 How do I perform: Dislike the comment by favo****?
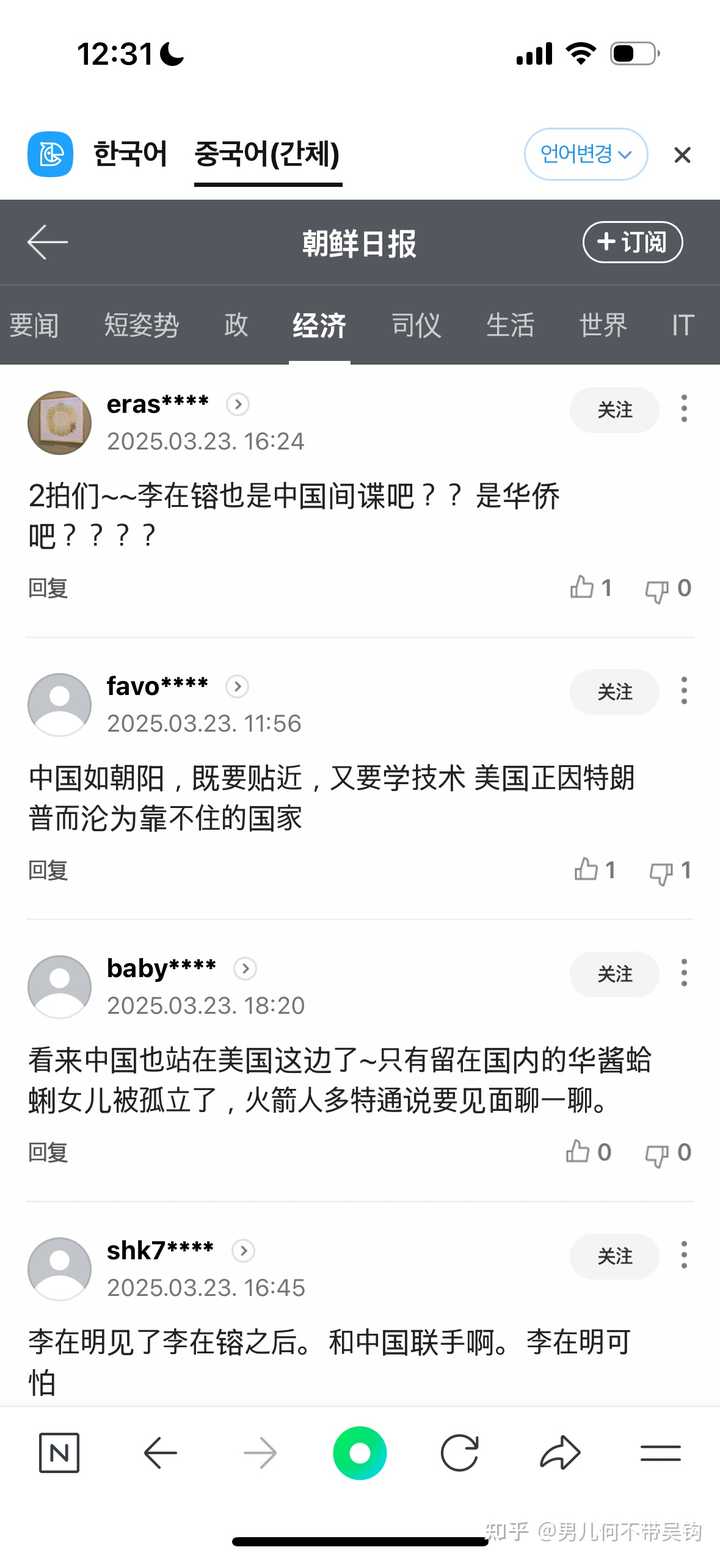click(x=669, y=871)
